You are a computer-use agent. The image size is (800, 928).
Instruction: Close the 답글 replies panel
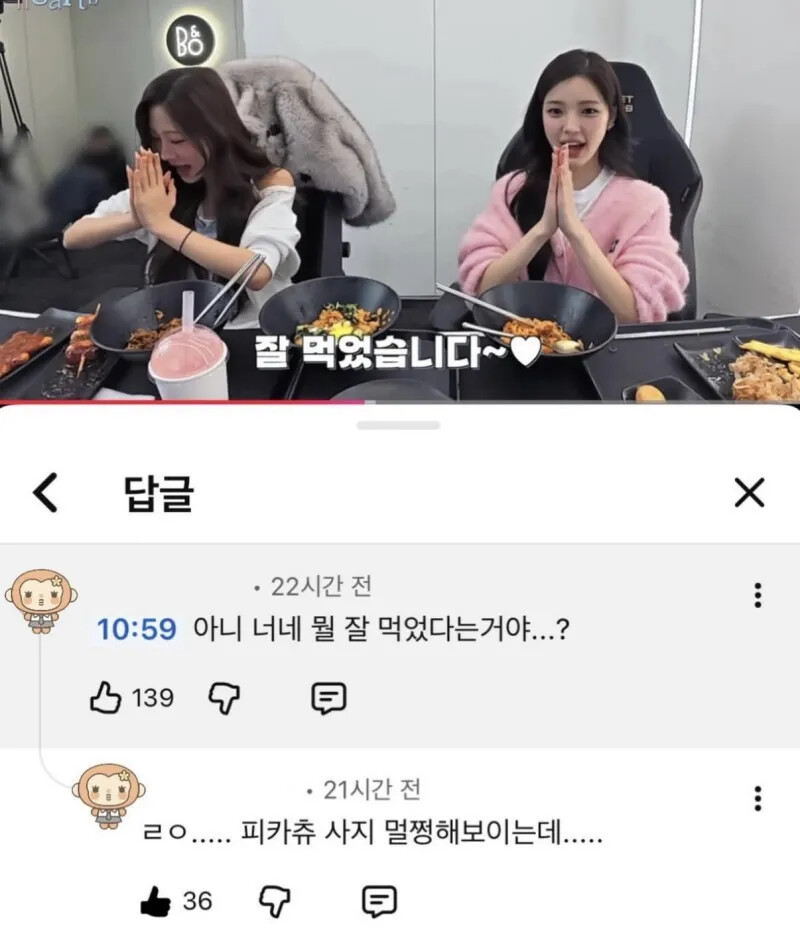click(x=749, y=492)
